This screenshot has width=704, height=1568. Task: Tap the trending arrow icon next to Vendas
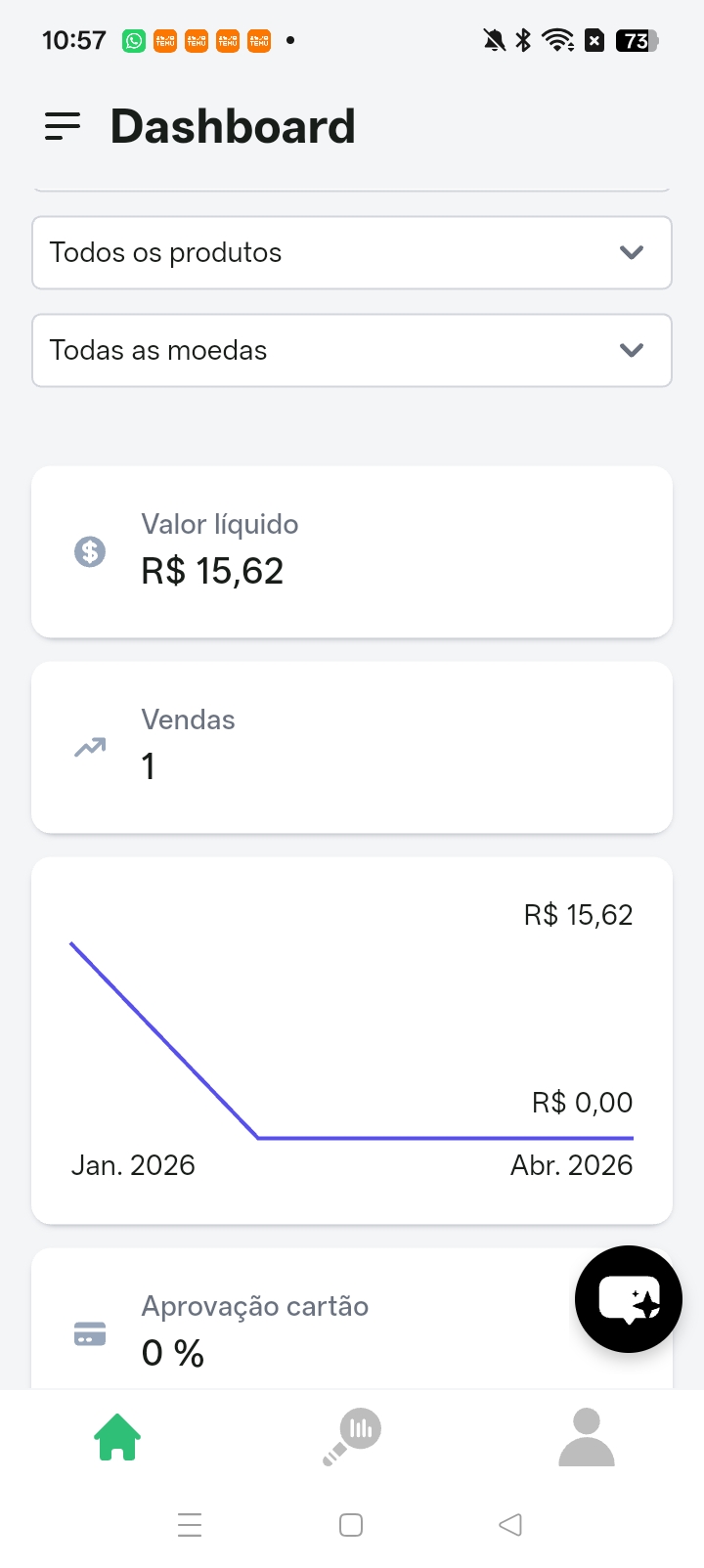click(89, 746)
